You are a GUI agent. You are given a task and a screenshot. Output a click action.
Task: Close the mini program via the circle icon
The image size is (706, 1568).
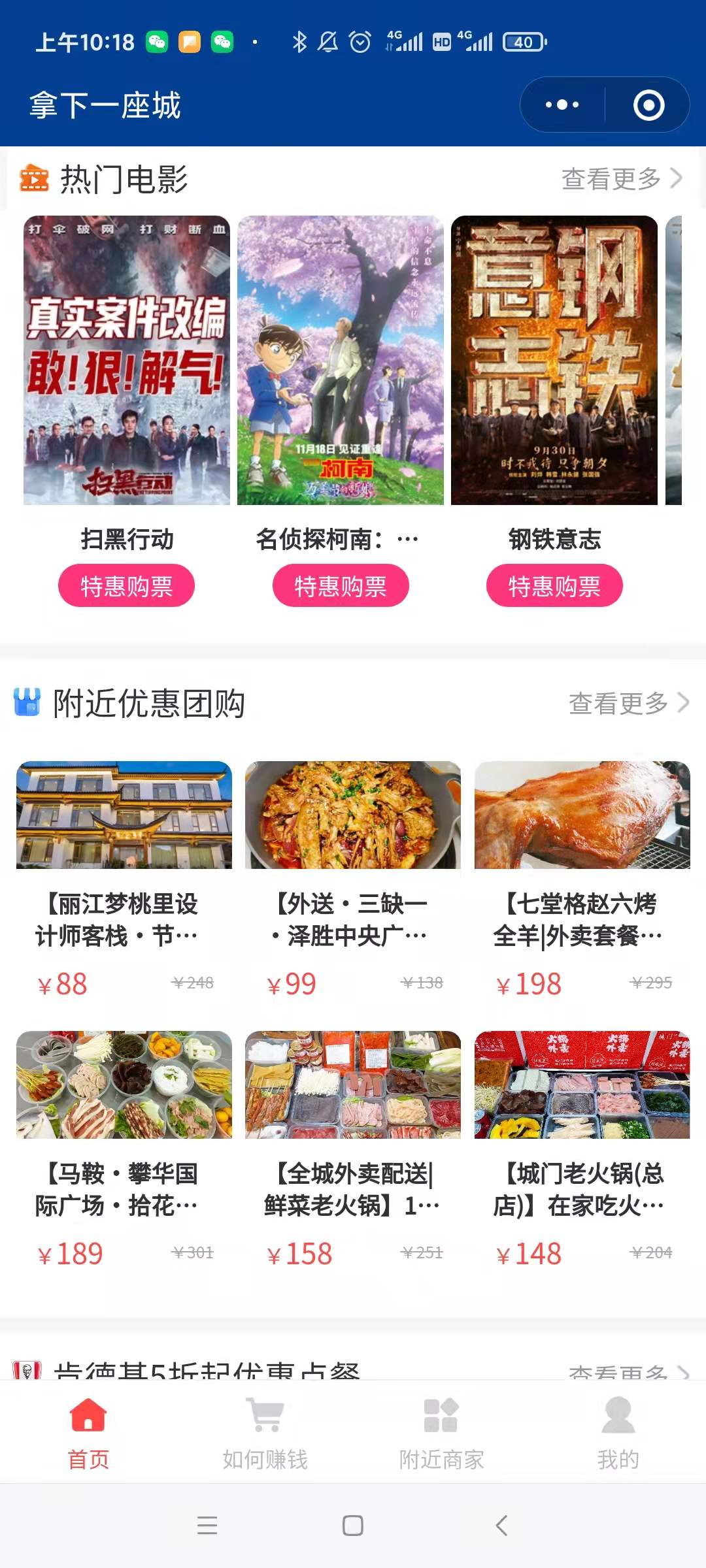pyautogui.click(x=648, y=105)
